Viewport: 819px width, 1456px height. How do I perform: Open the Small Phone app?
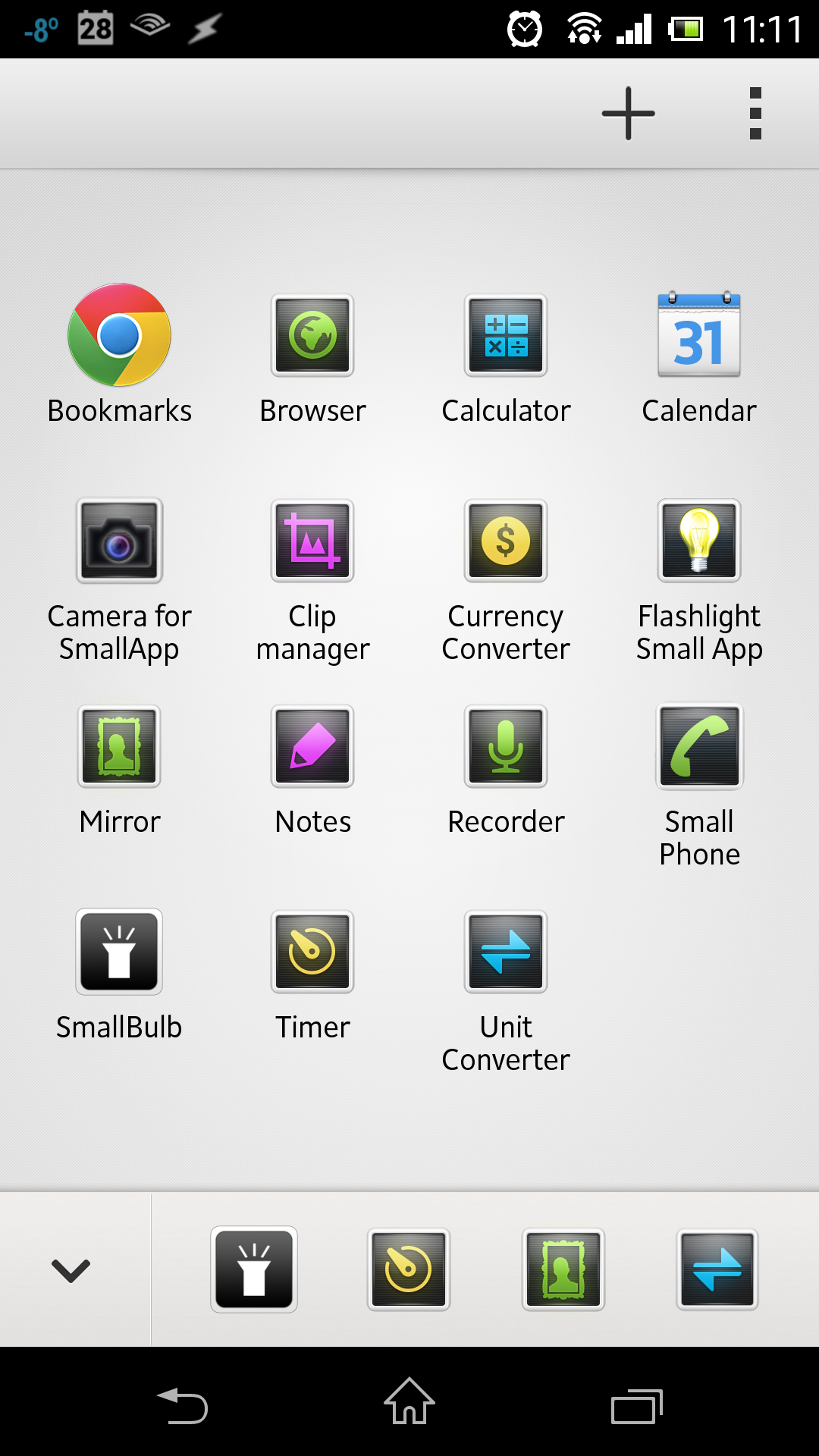point(699,746)
